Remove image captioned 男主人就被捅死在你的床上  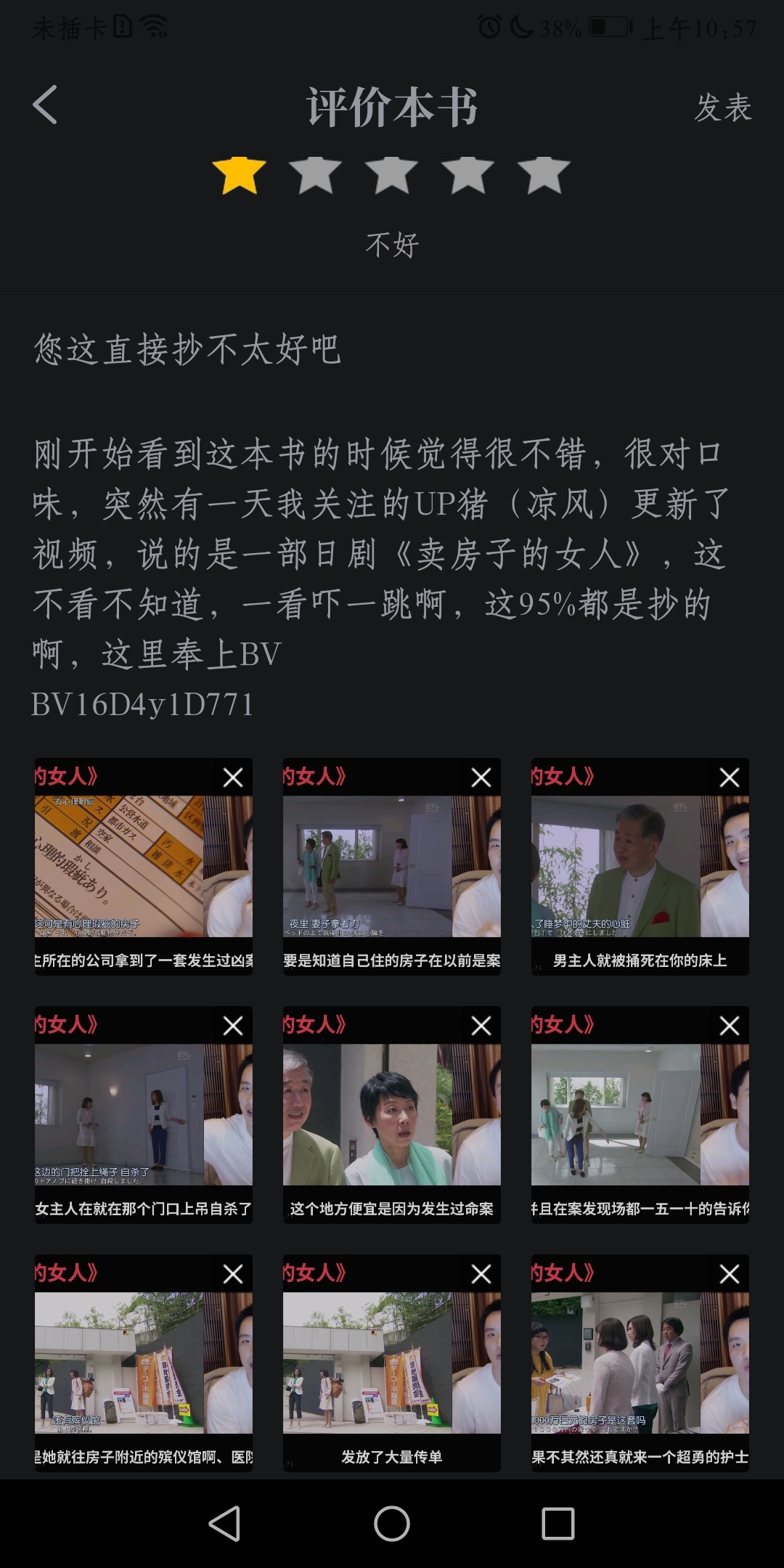[729, 777]
